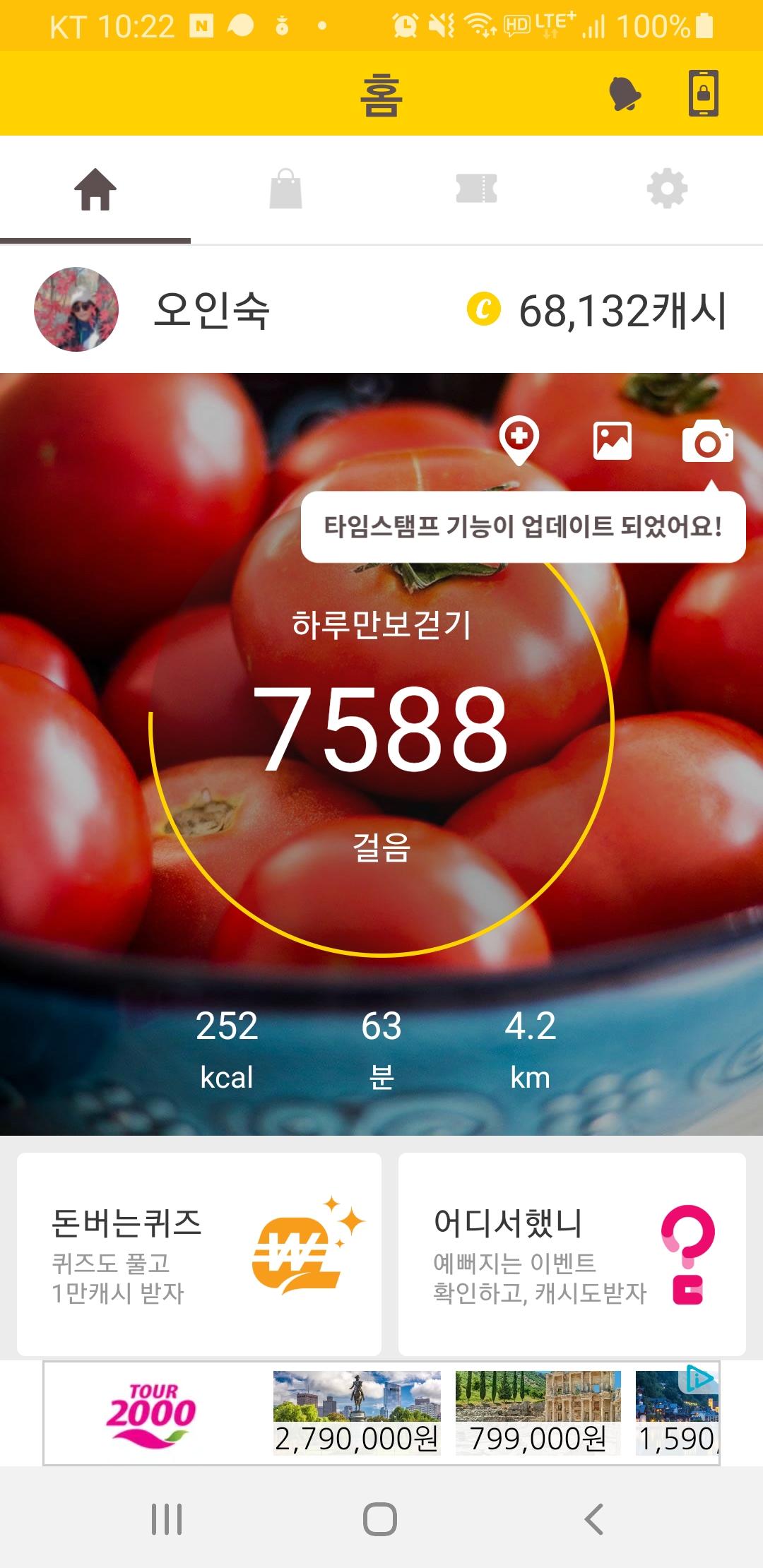Open the Tour 2000 ad's 2,790,000원 deal

(x=357, y=1413)
